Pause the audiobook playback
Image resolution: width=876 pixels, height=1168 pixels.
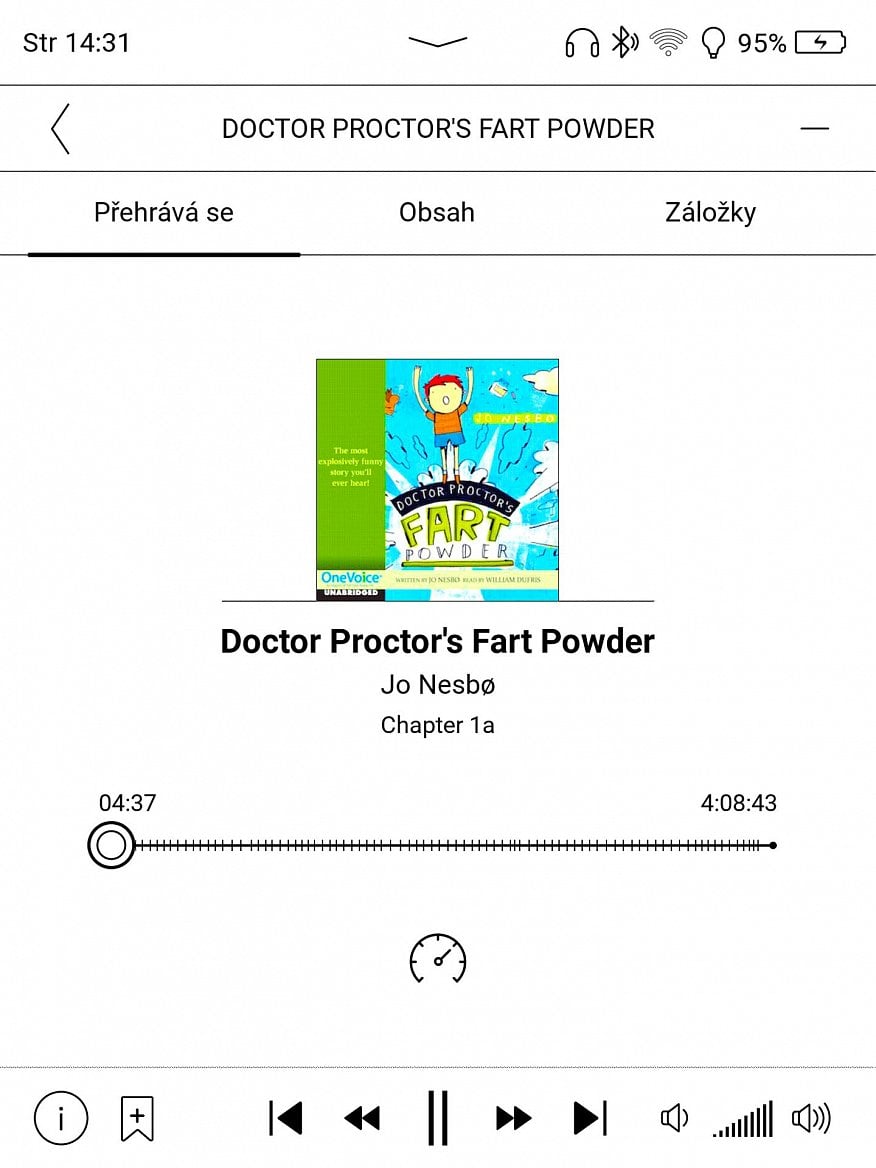(x=438, y=1118)
